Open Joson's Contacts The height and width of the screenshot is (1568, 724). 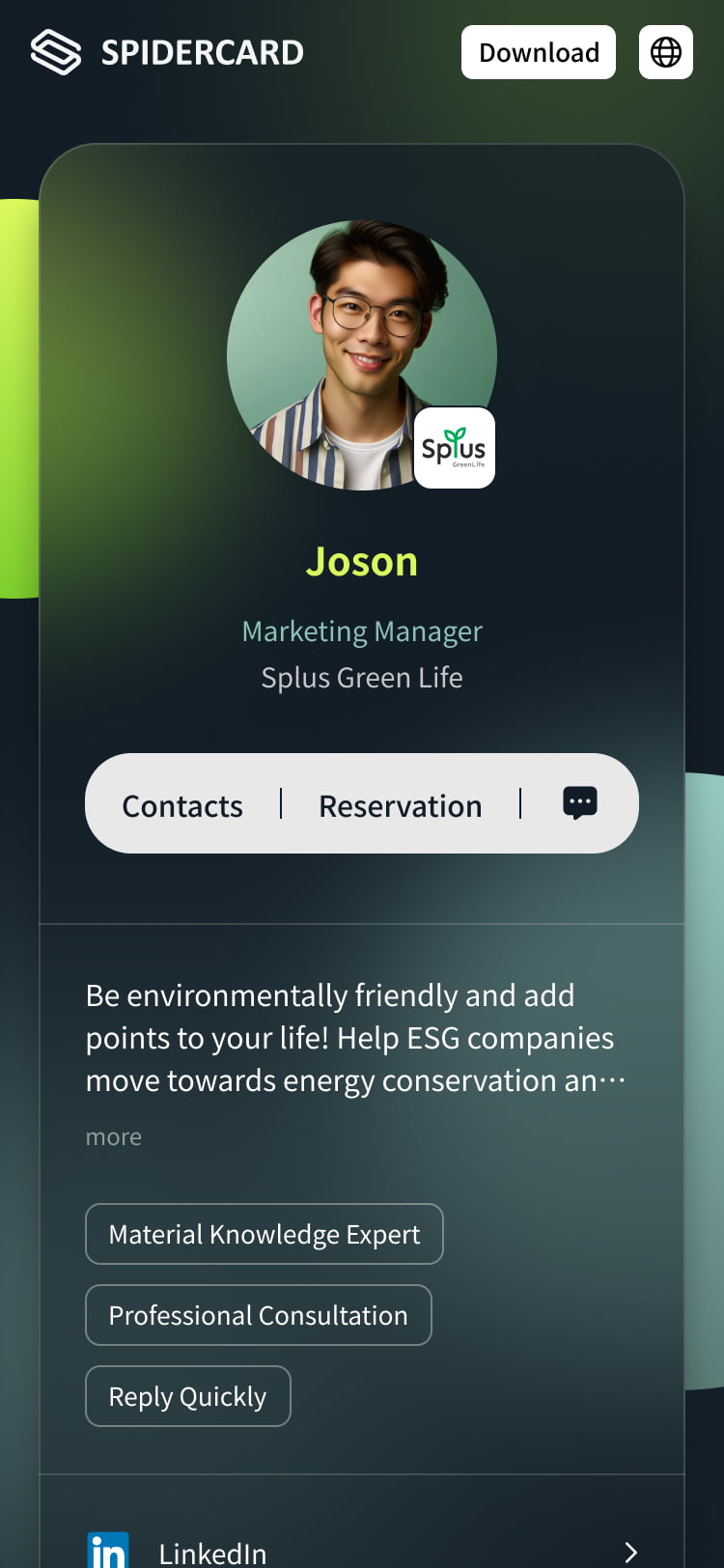click(182, 805)
